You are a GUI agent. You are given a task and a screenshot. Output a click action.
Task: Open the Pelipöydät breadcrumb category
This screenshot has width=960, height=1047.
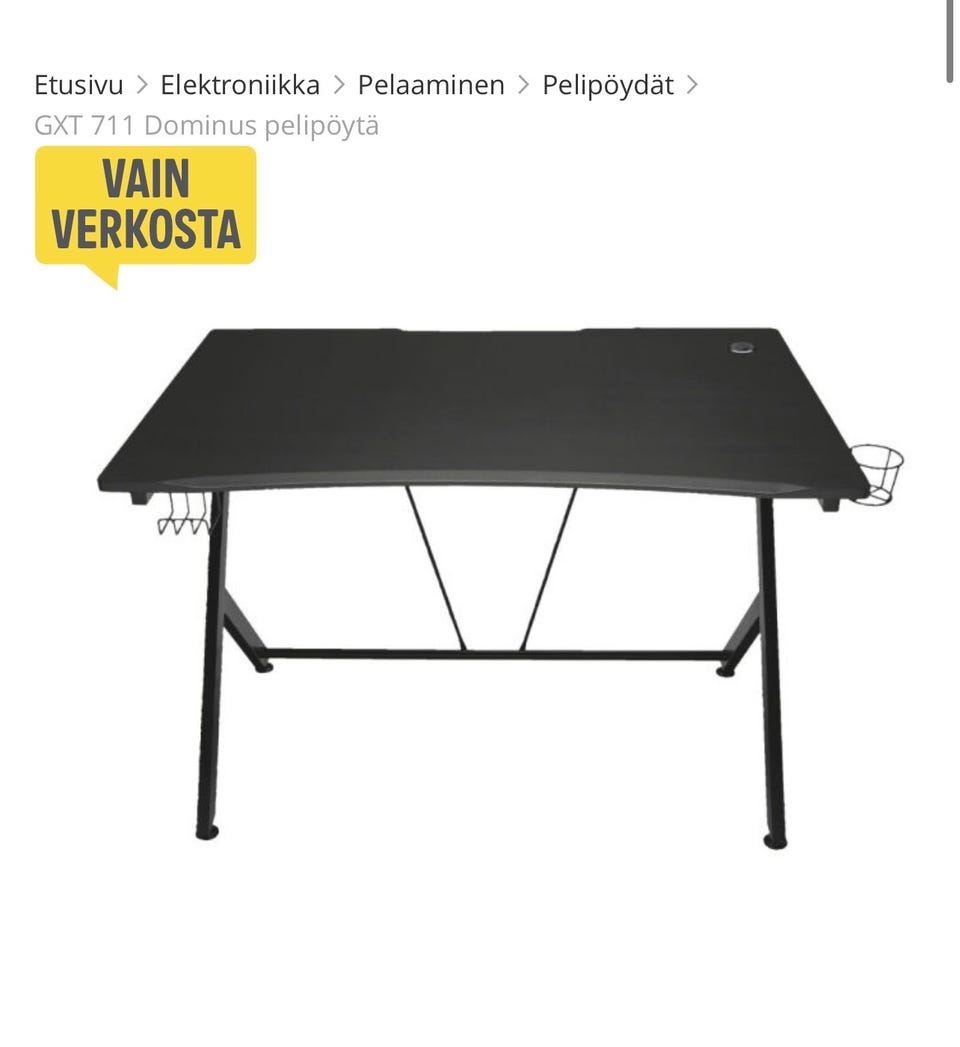click(608, 85)
